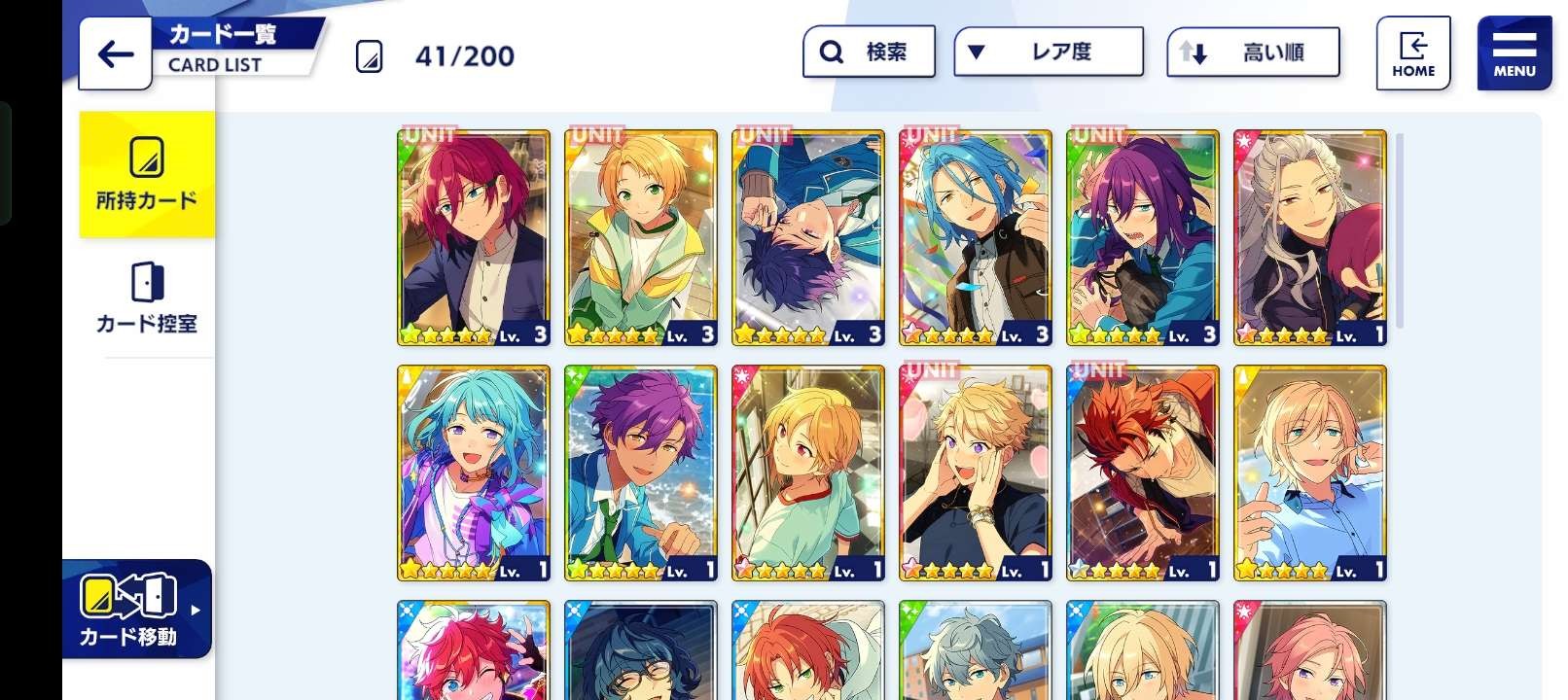The image size is (1568, 700).
Task: Open the 検索 search button
Action: tap(869, 52)
